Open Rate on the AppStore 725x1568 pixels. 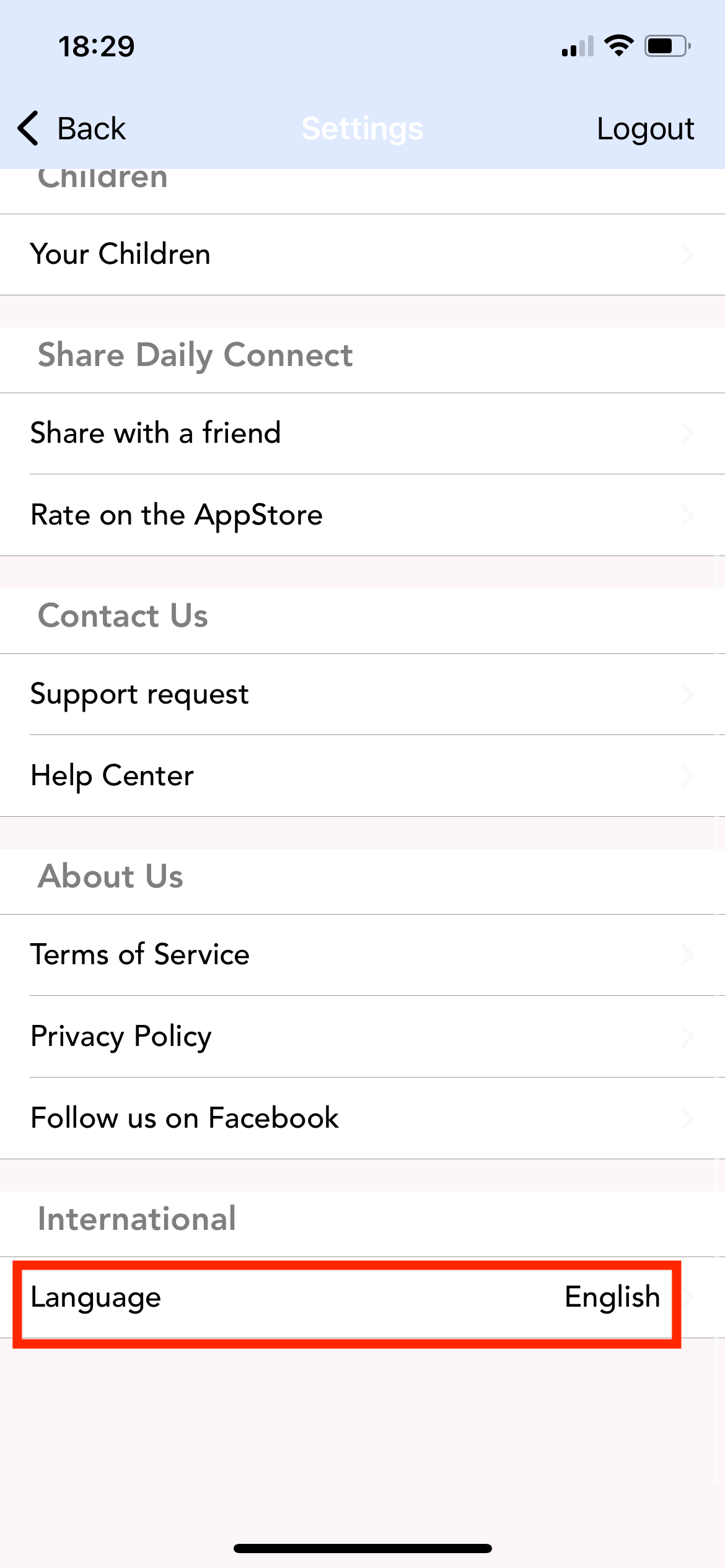tap(362, 515)
